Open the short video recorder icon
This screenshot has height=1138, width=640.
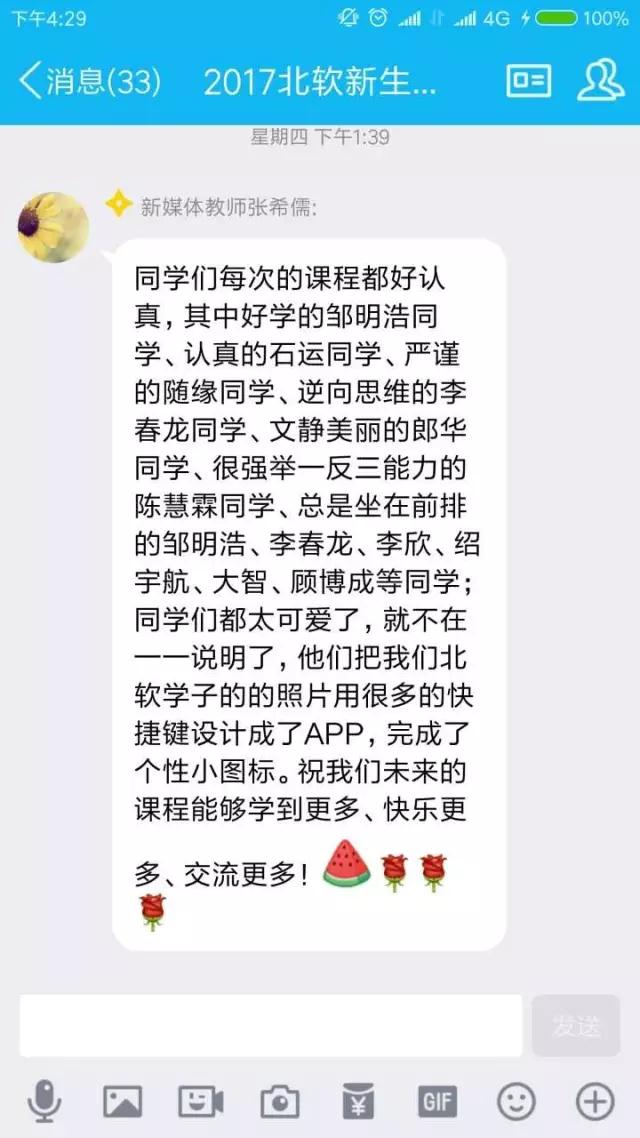(201, 1102)
